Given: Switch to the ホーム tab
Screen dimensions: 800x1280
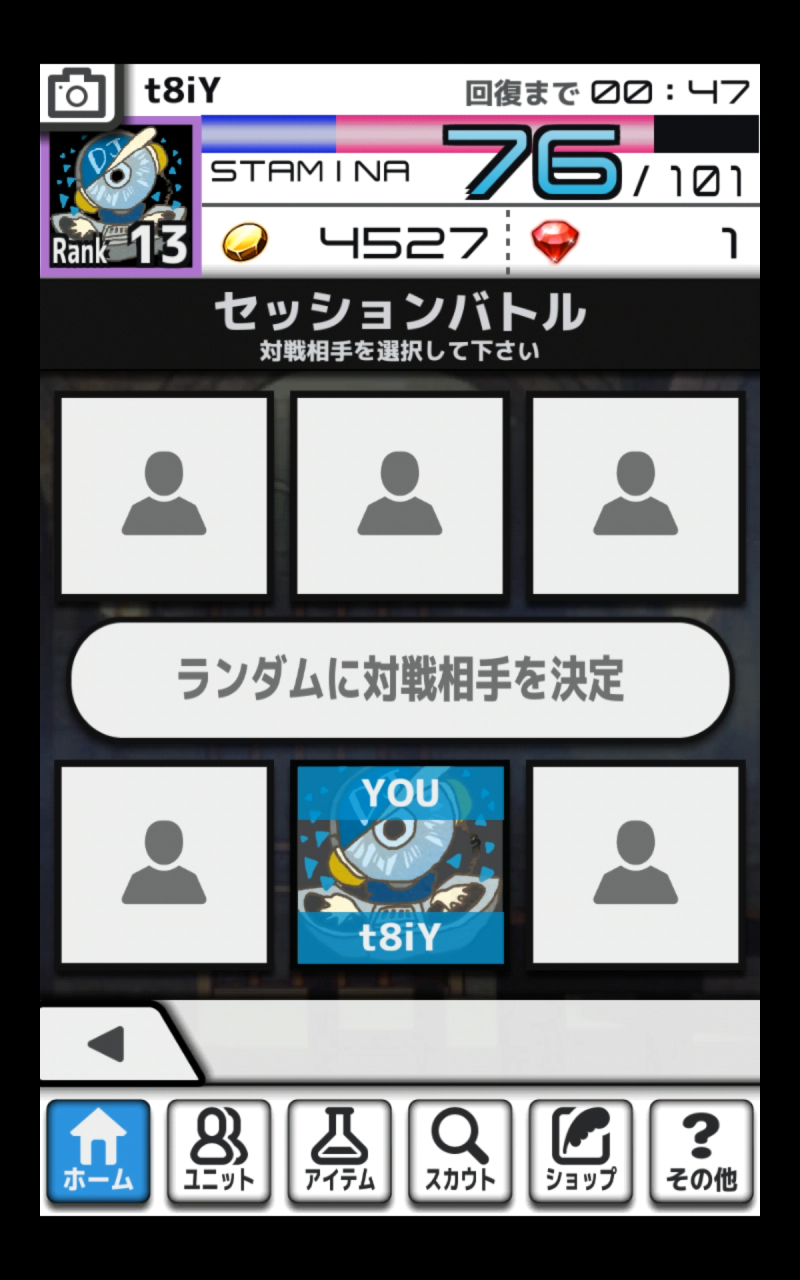Looking at the screenshot, I should [x=98, y=1152].
